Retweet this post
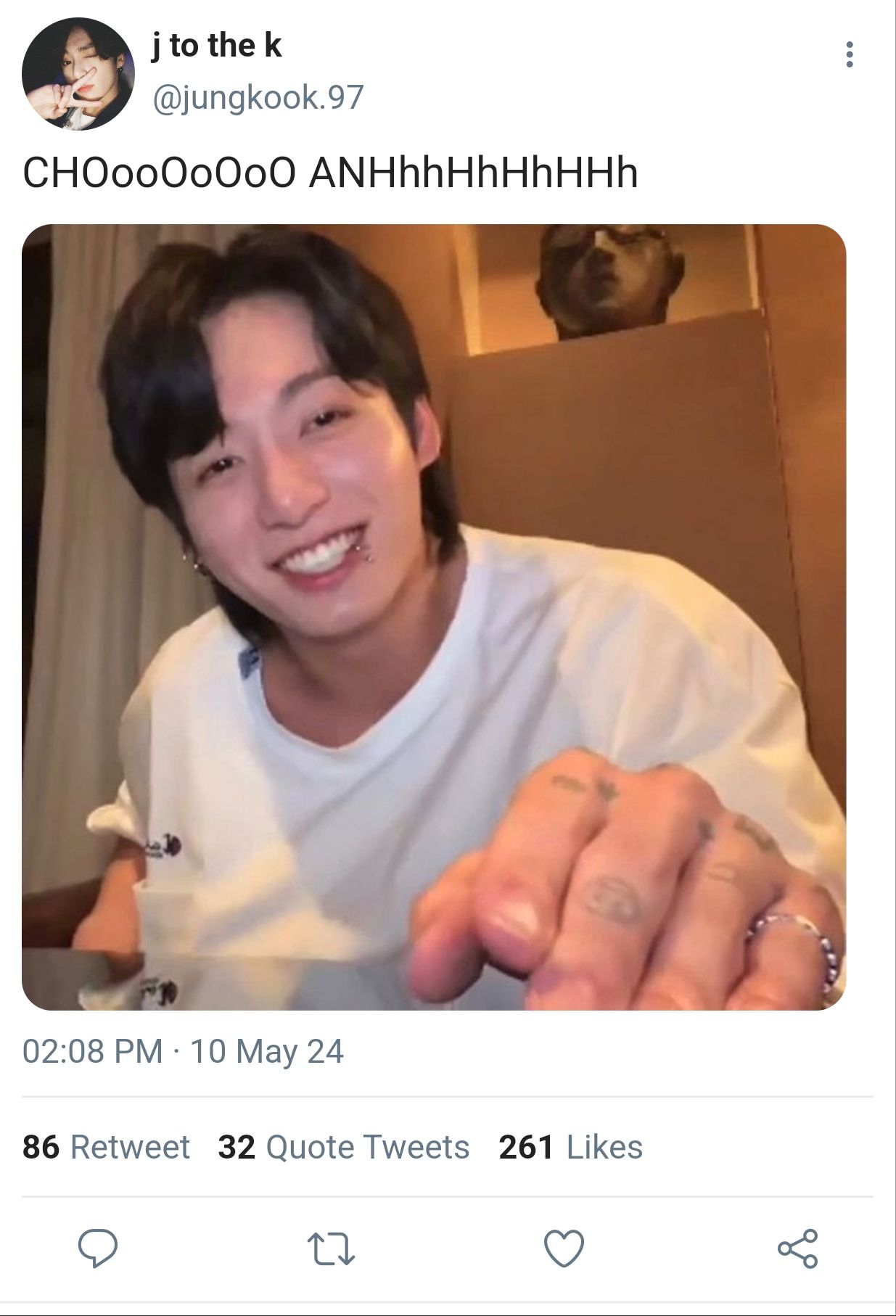Screen dimensions: 896x1316 click(x=331, y=1249)
